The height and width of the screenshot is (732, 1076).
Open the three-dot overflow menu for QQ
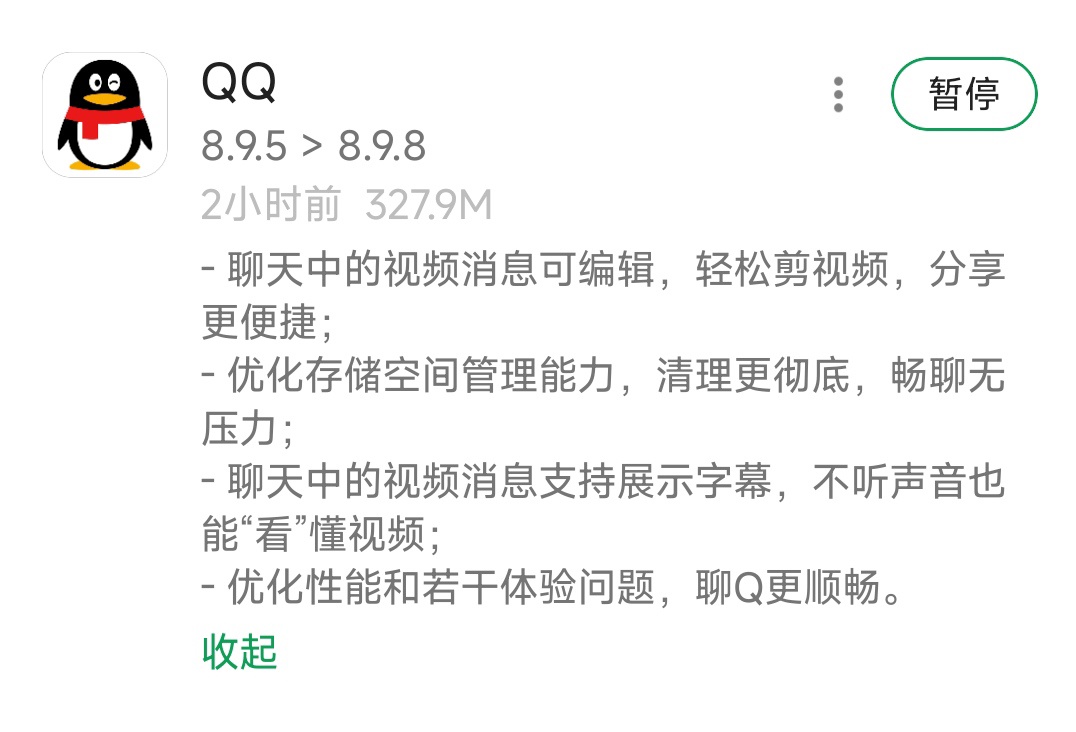point(838,94)
